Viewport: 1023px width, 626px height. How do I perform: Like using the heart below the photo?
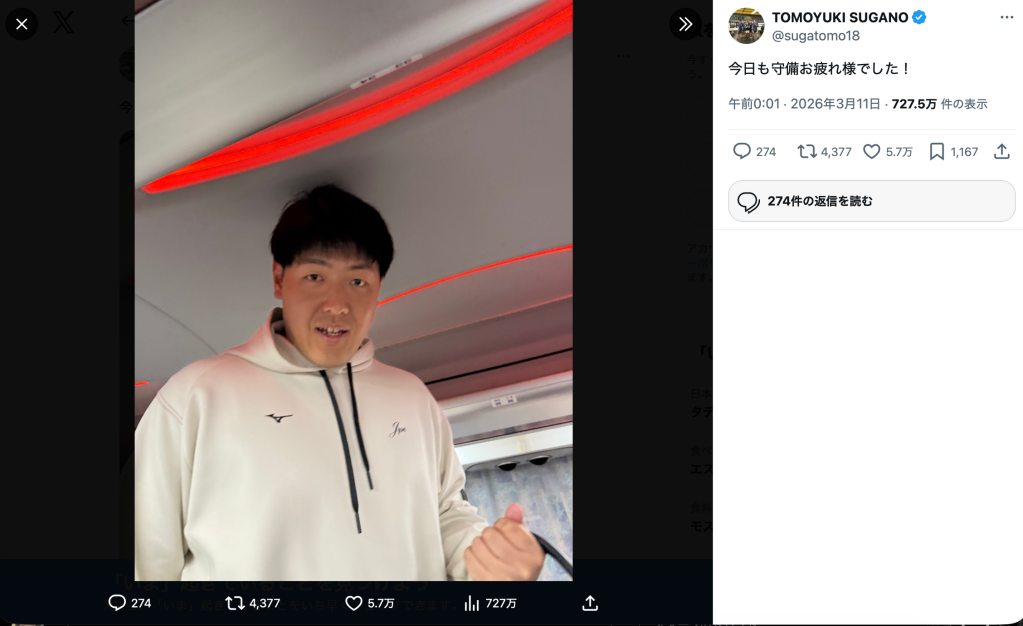coord(369,603)
